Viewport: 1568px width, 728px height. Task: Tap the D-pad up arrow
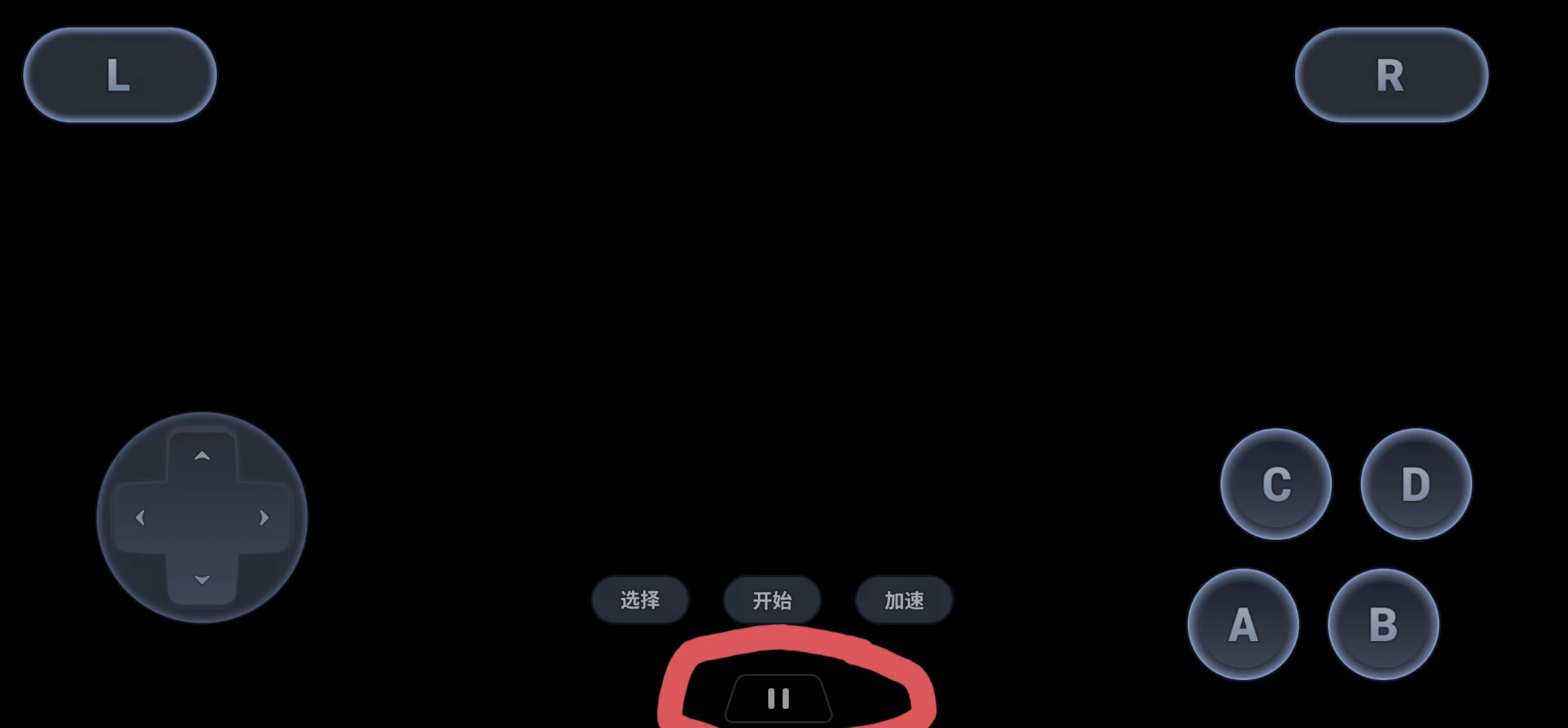pos(202,456)
